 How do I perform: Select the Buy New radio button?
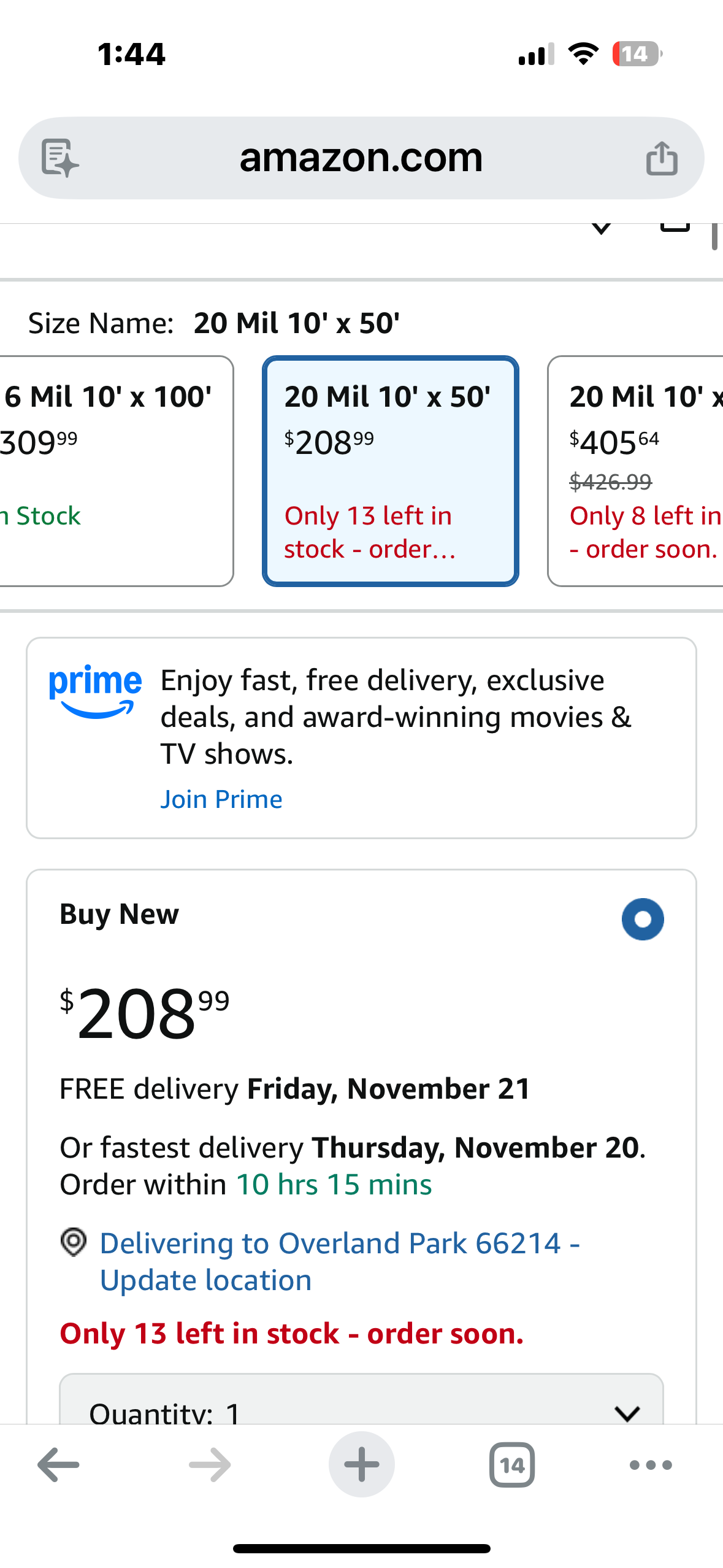[x=642, y=919]
